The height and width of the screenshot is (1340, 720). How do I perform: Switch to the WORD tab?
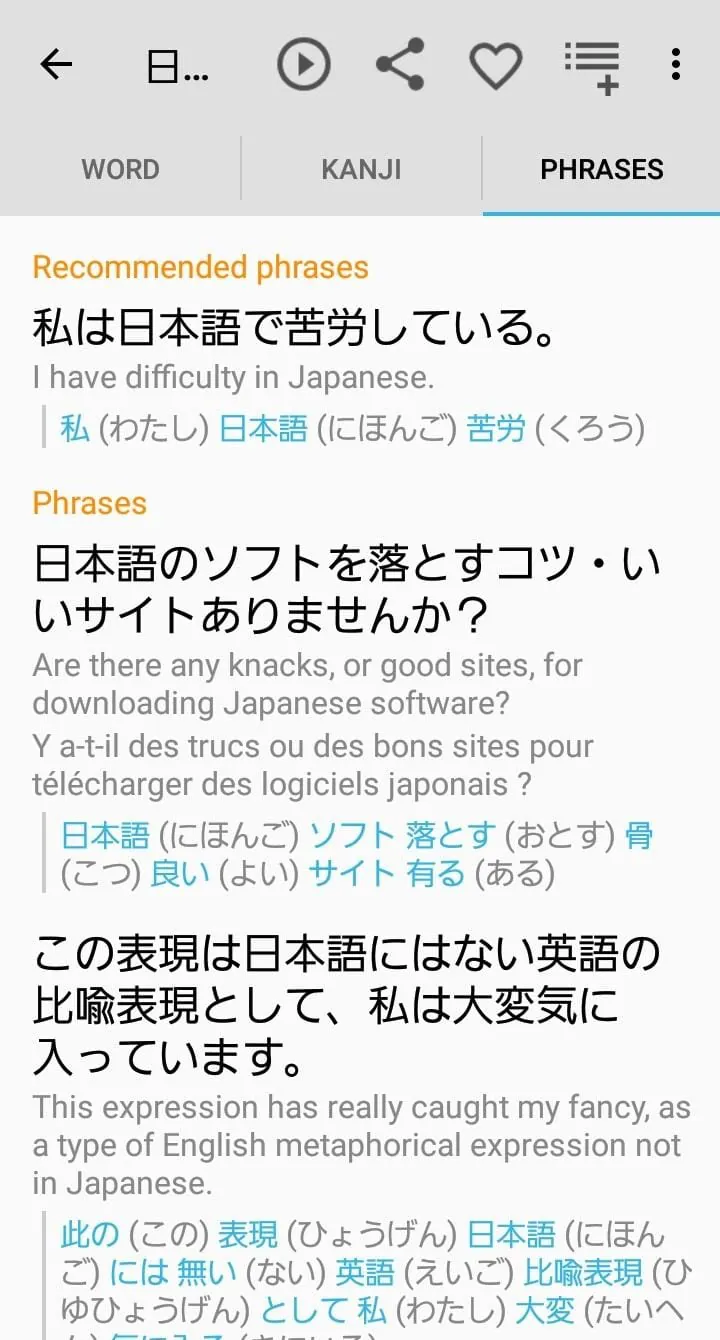click(x=120, y=168)
